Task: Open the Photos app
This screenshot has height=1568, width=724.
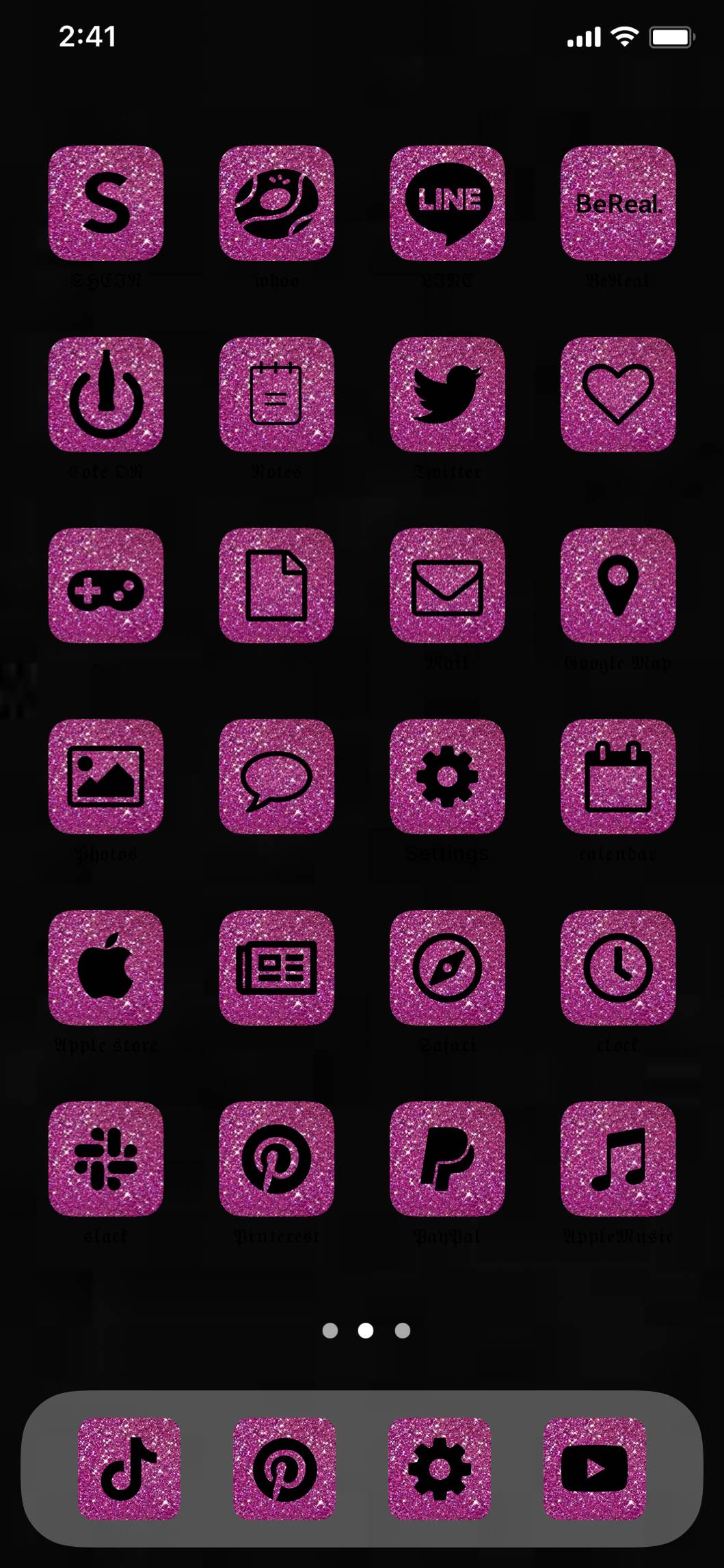Action: pyautogui.click(x=106, y=777)
